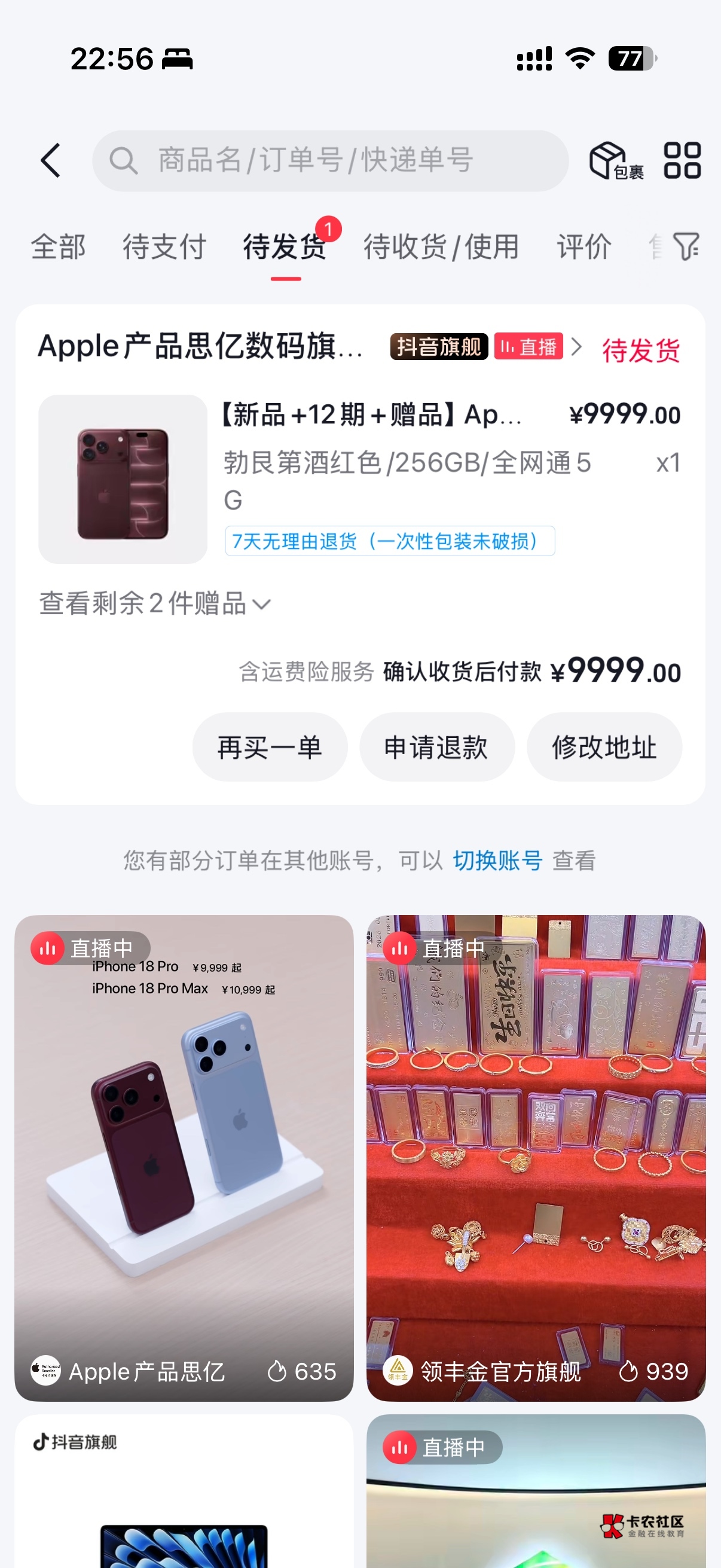The height and width of the screenshot is (1568, 721).
Task: Tap 修改地址 to change address
Action: (x=604, y=747)
